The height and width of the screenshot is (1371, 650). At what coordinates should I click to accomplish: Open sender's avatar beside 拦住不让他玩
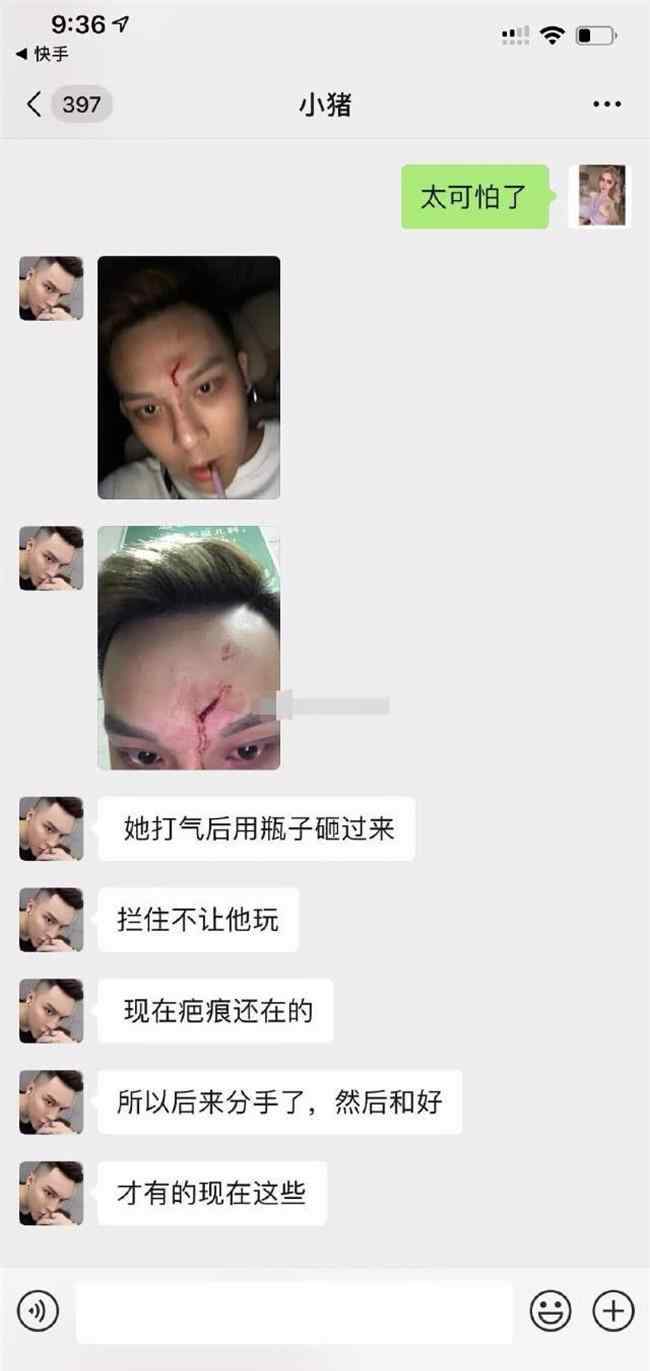pos(51,920)
